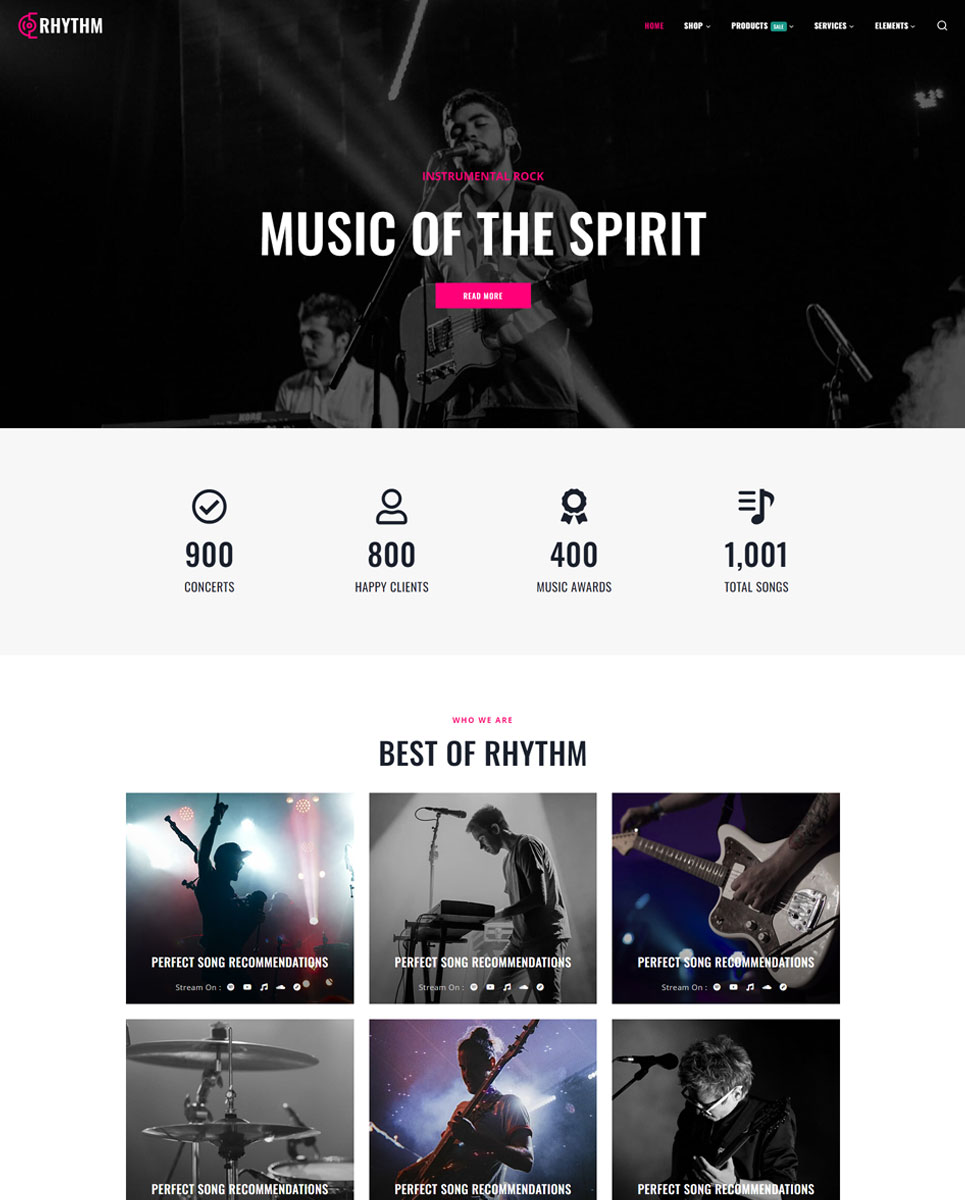Image resolution: width=965 pixels, height=1200 pixels.
Task: Expand the Products menu with Sale badge
Action: (x=761, y=26)
